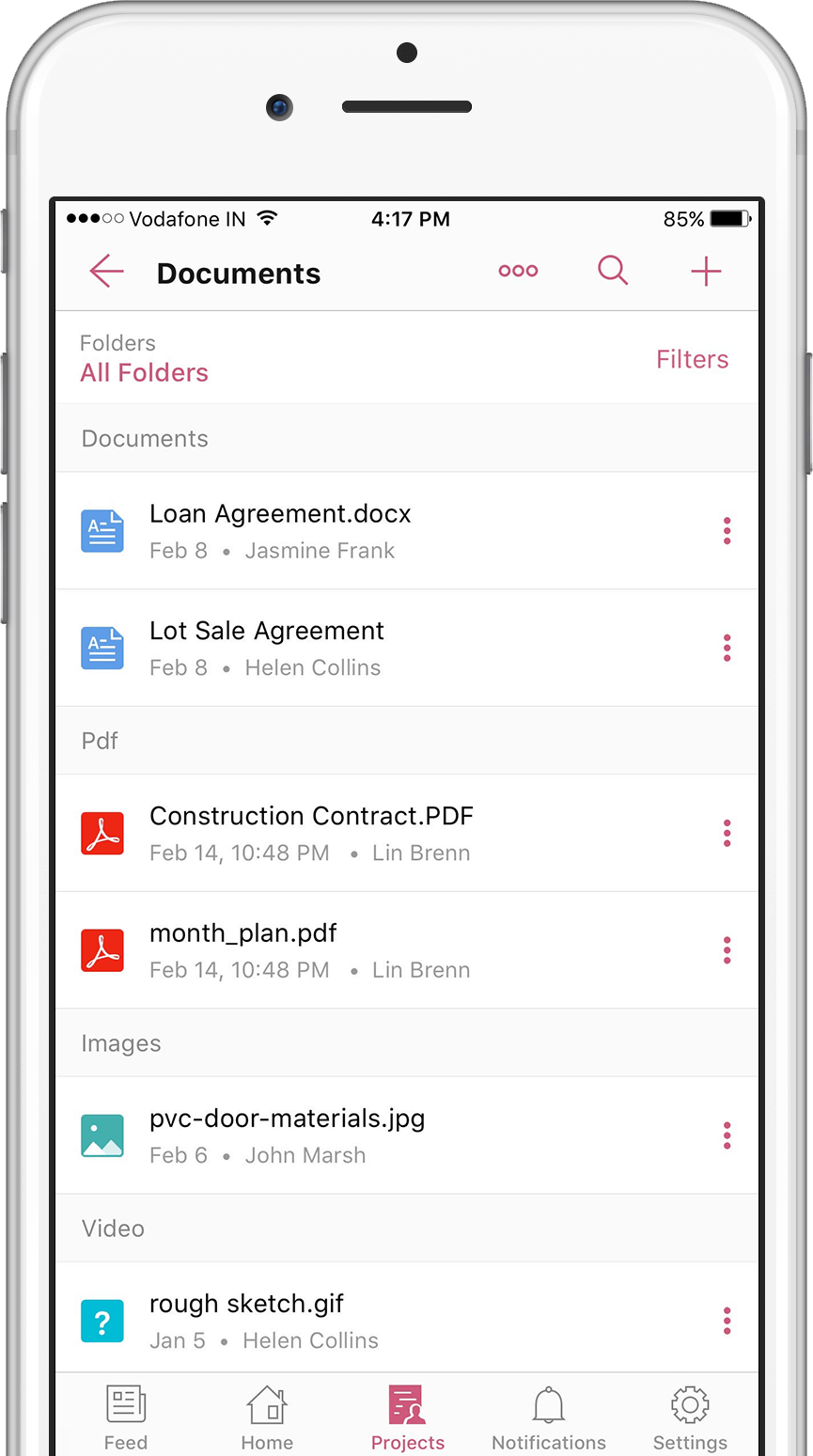The image size is (813, 1456).
Task: Search documents with the magnifier icon
Action: 612,271
